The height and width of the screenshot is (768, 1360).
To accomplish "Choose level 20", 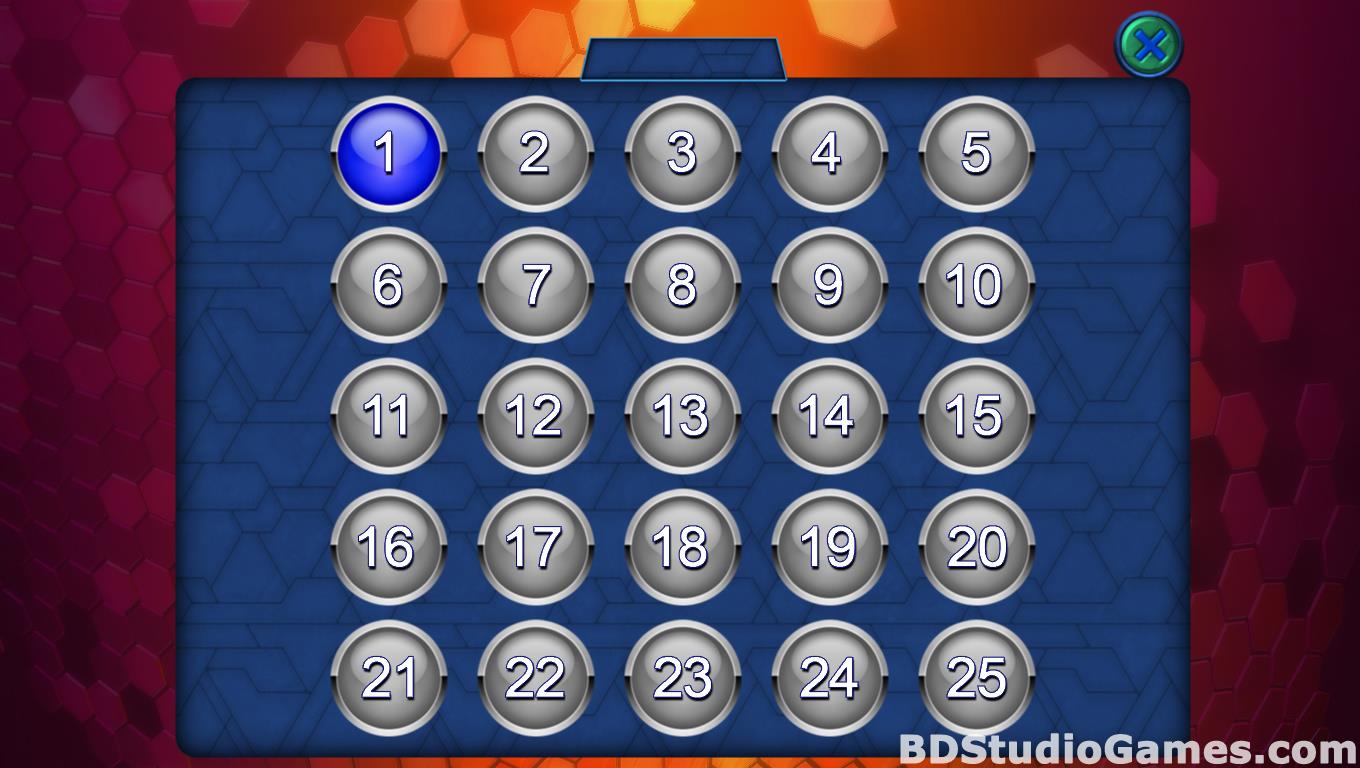I will [x=976, y=547].
